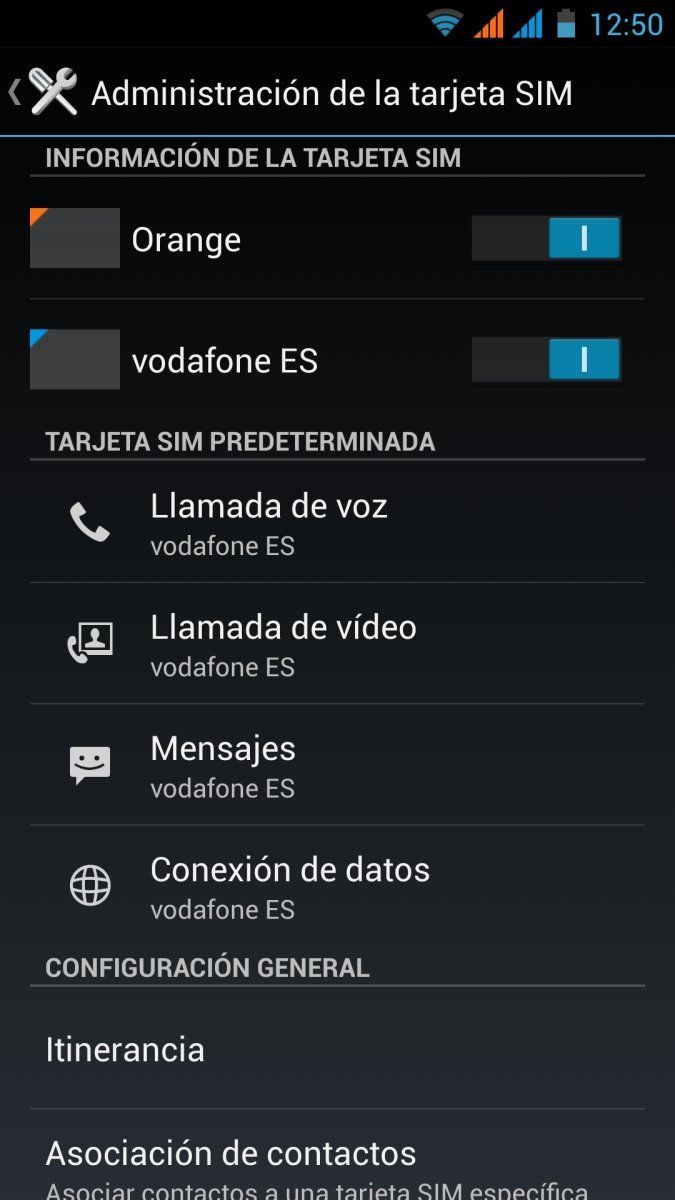Choose default SIM for Llamada de voz
This screenshot has width=675, height=1200.
(x=337, y=523)
